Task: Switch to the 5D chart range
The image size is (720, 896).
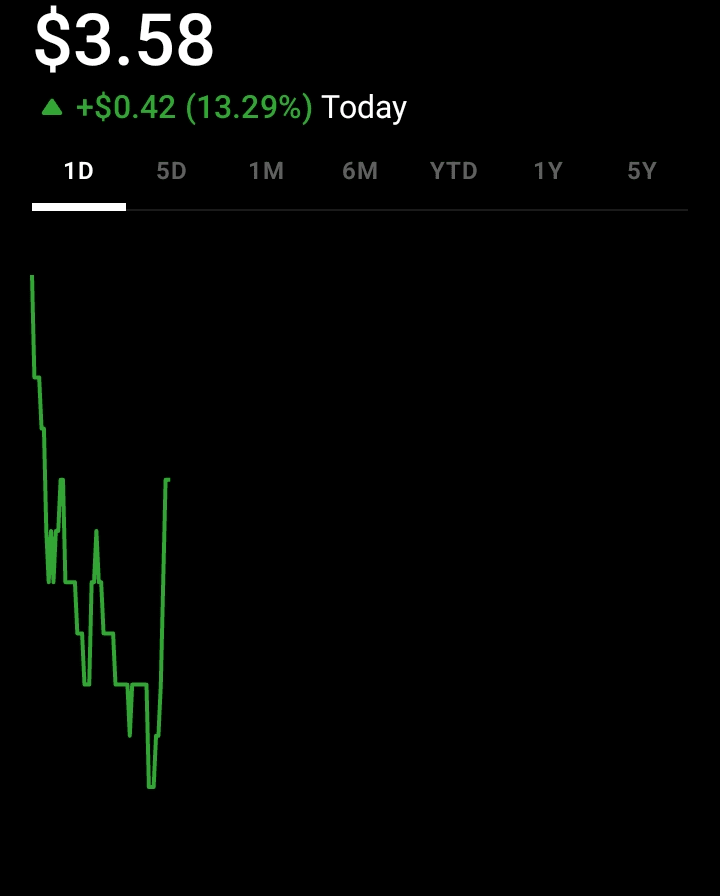Action: (x=172, y=171)
